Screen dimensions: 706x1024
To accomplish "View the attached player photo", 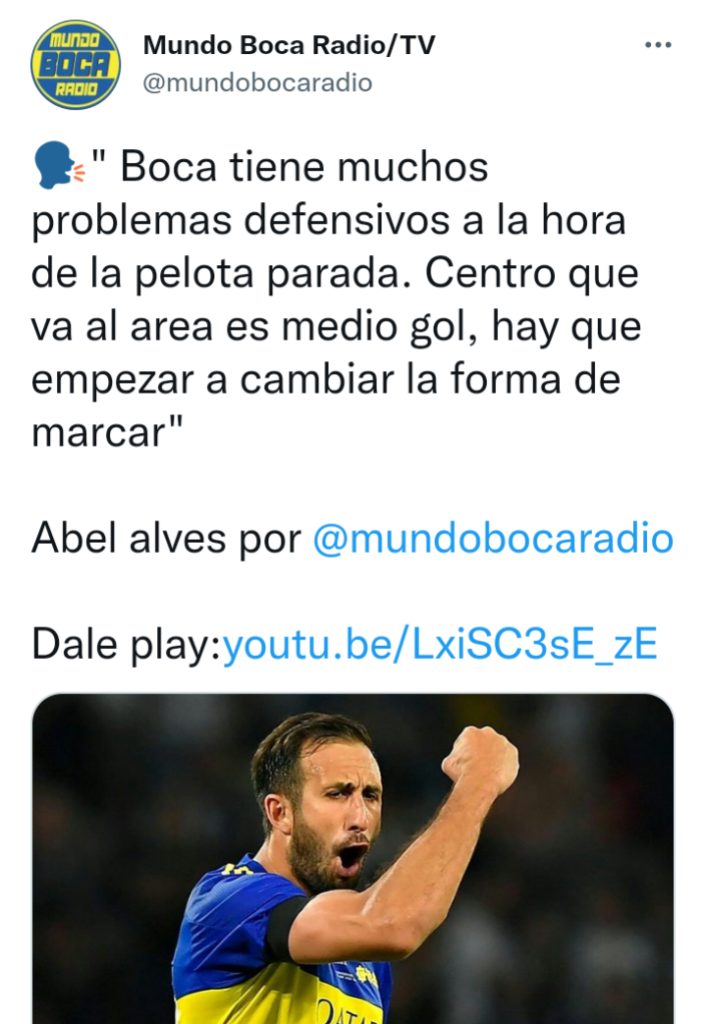I will [352, 860].
